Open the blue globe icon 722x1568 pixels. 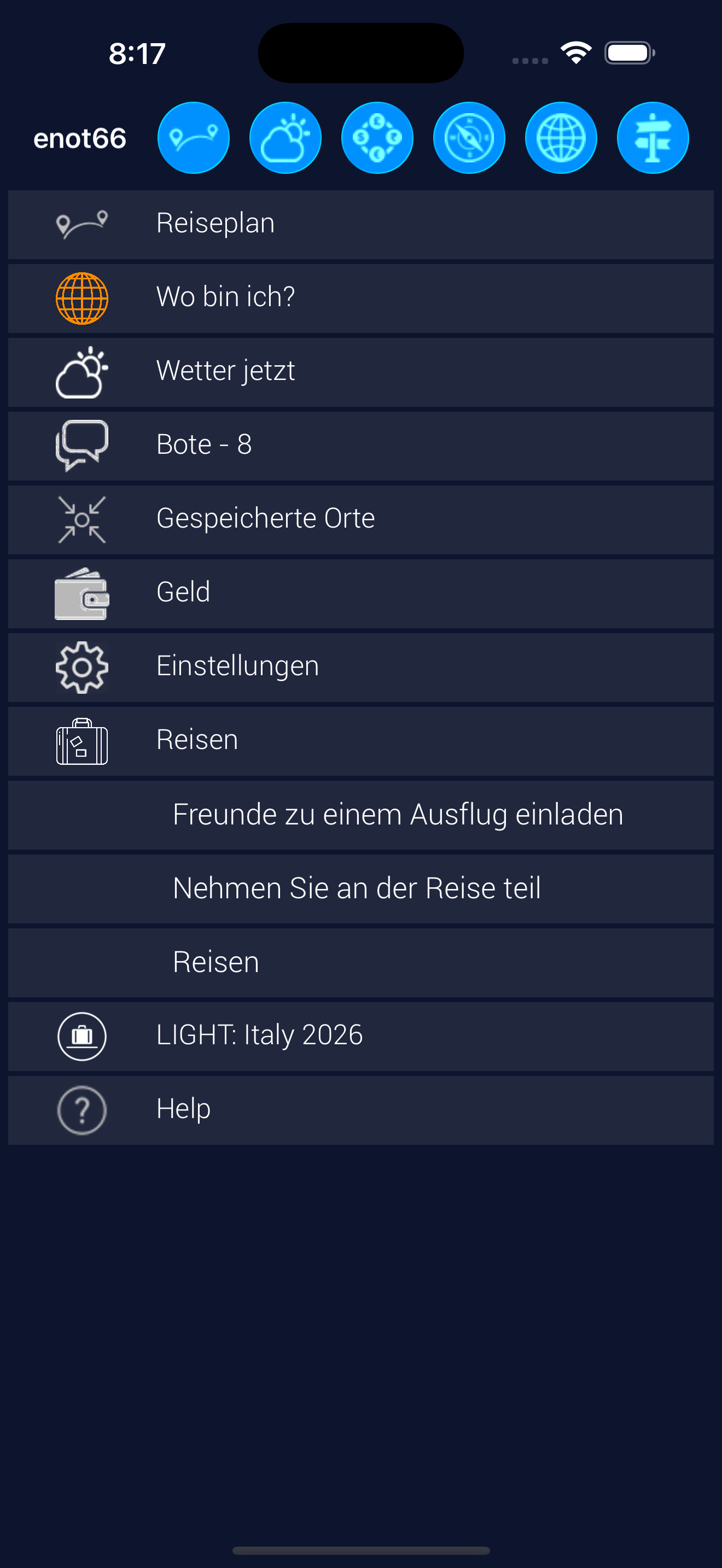(561, 138)
